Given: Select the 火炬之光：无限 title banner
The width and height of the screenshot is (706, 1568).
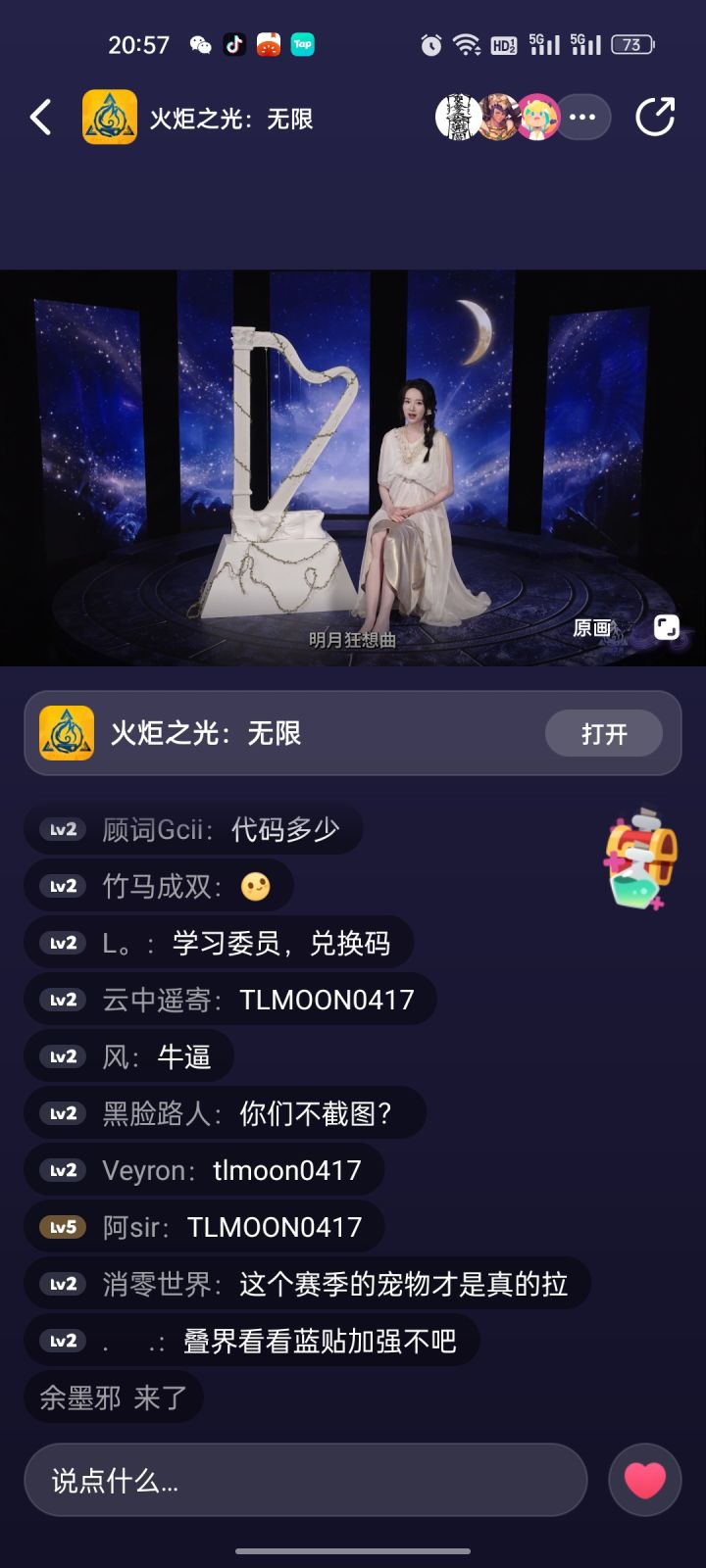Looking at the screenshot, I should pos(206,732).
